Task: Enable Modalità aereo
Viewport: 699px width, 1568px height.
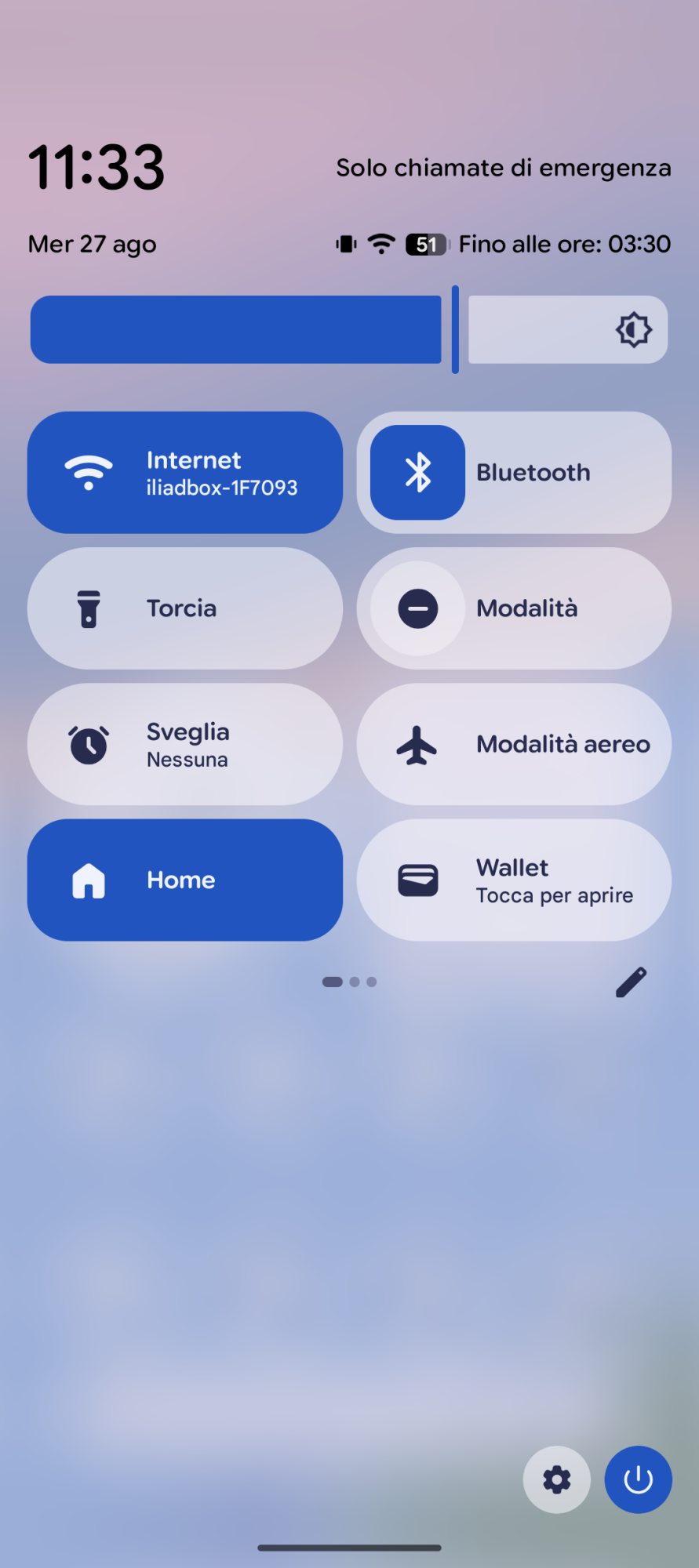Action: point(514,744)
